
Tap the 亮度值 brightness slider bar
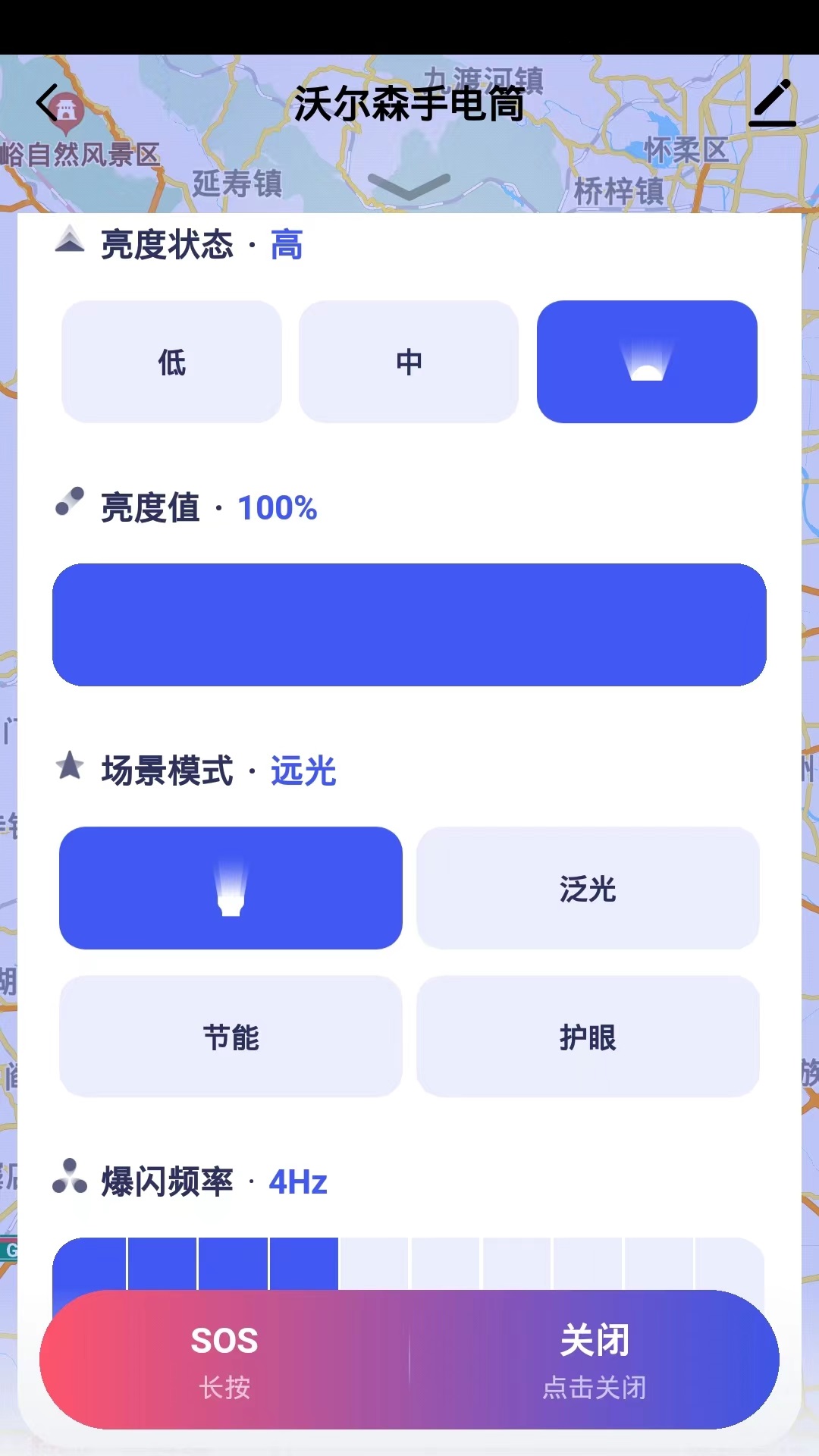coord(409,625)
